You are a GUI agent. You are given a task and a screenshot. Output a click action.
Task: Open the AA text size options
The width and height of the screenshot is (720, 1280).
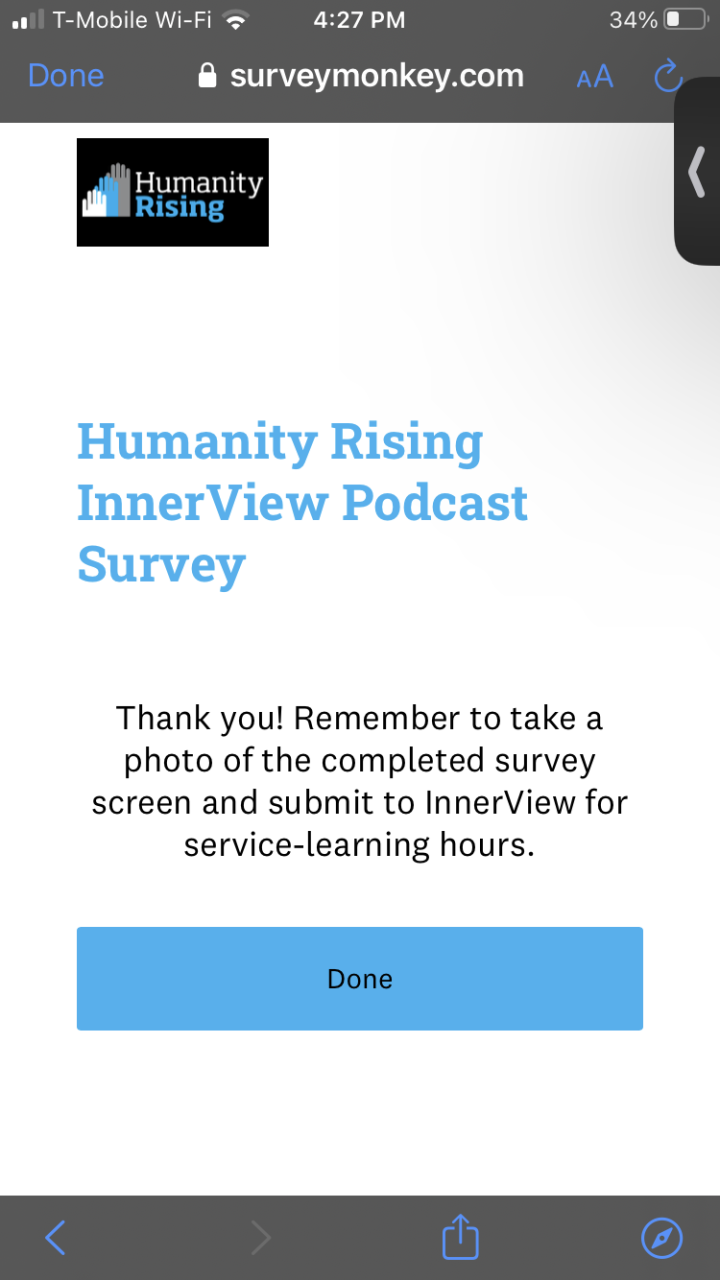pos(595,77)
